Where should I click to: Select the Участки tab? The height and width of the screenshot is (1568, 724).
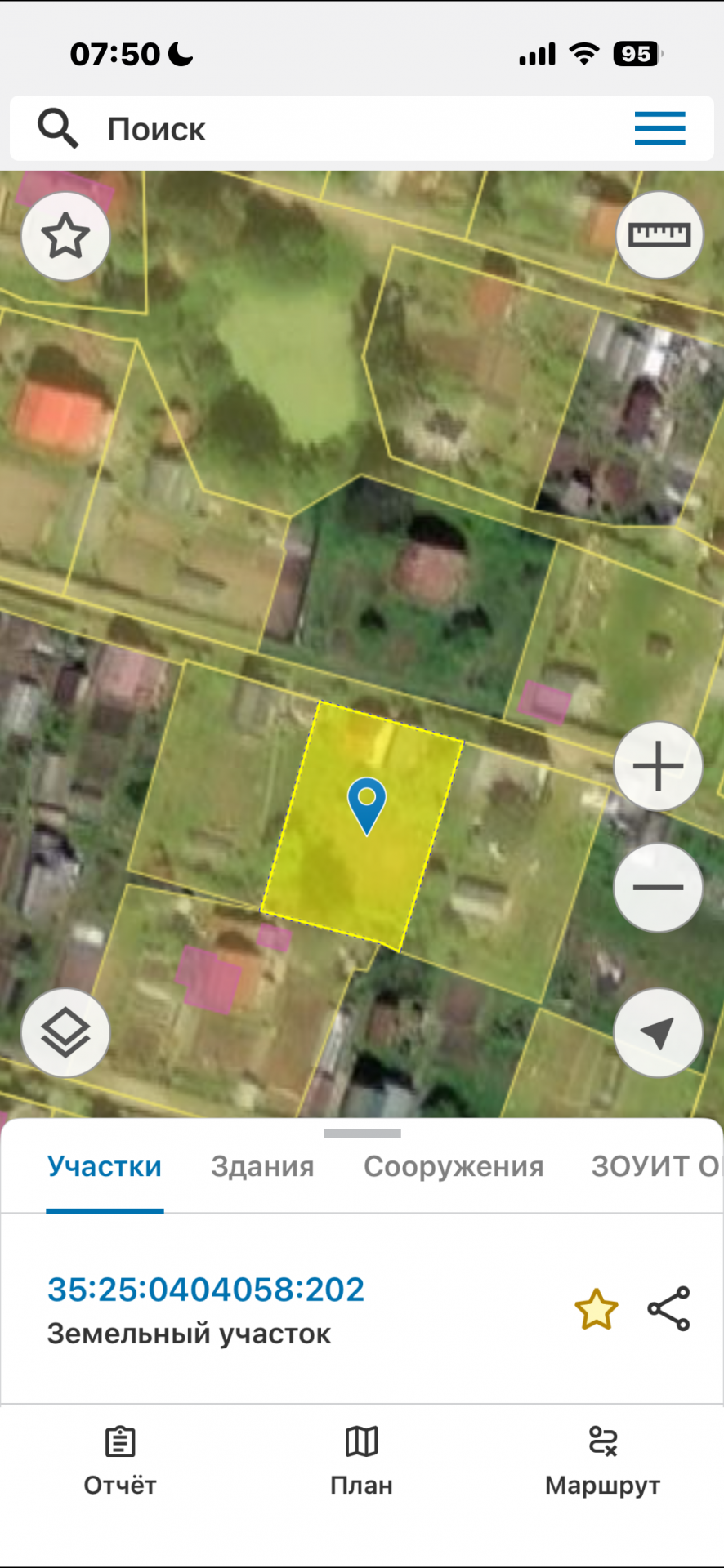105,1166
